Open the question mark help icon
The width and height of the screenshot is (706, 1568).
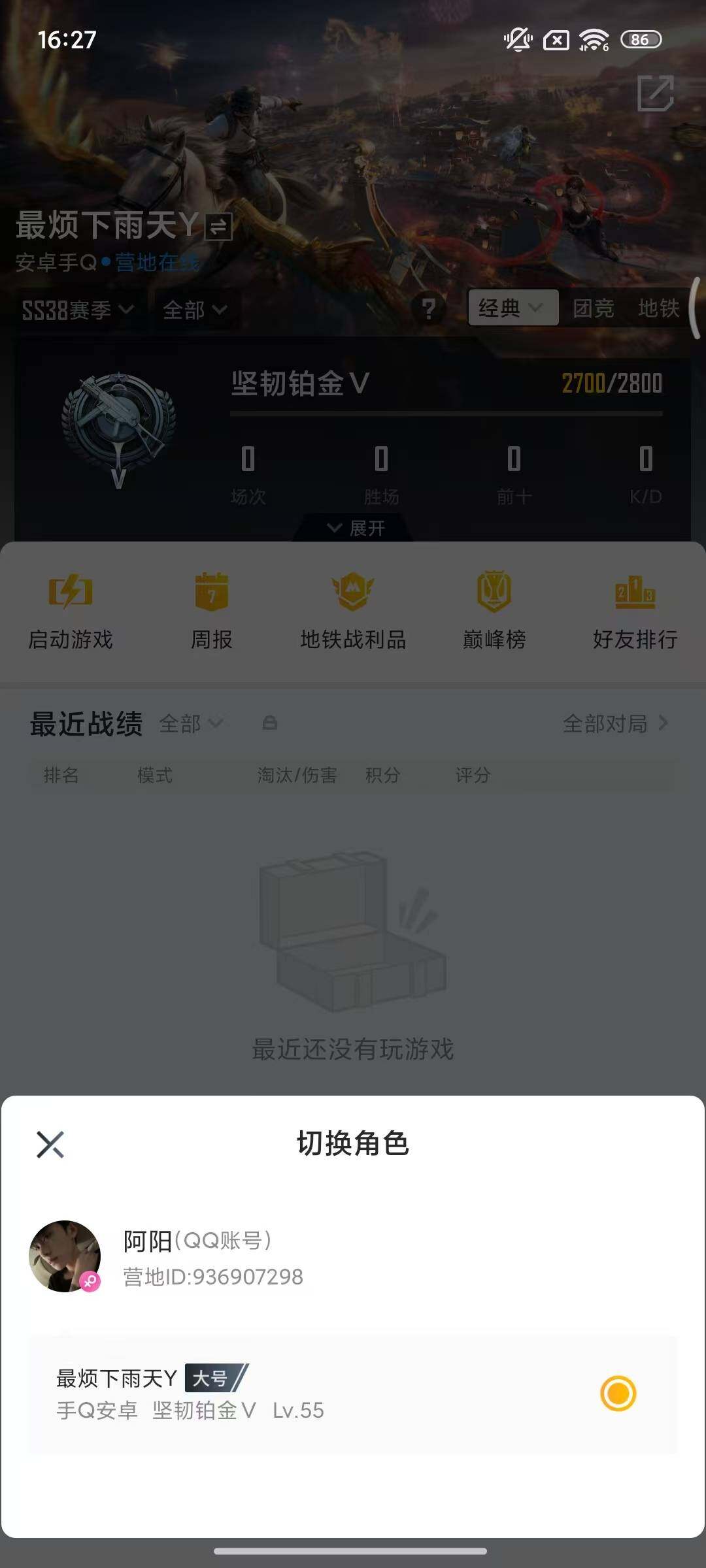[x=428, y=310]
